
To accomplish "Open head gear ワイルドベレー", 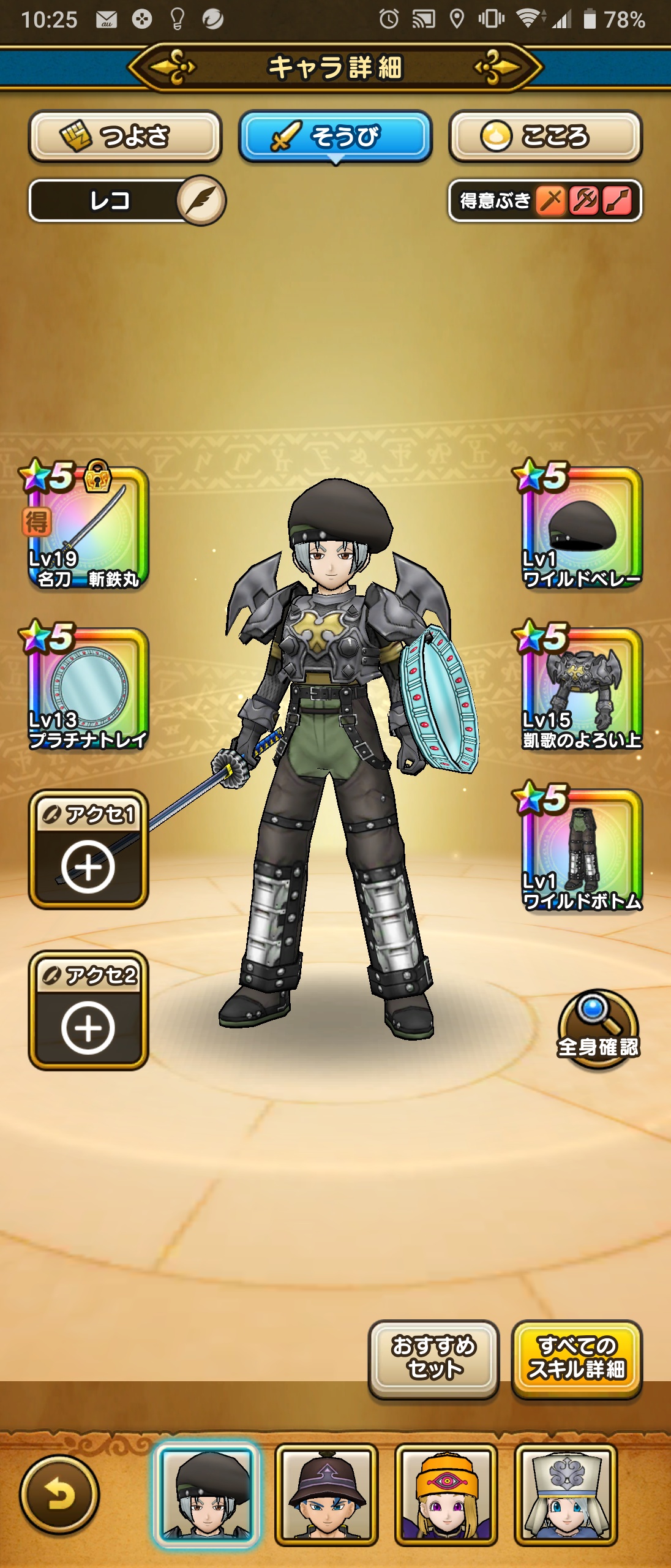I will coord(582,528).
